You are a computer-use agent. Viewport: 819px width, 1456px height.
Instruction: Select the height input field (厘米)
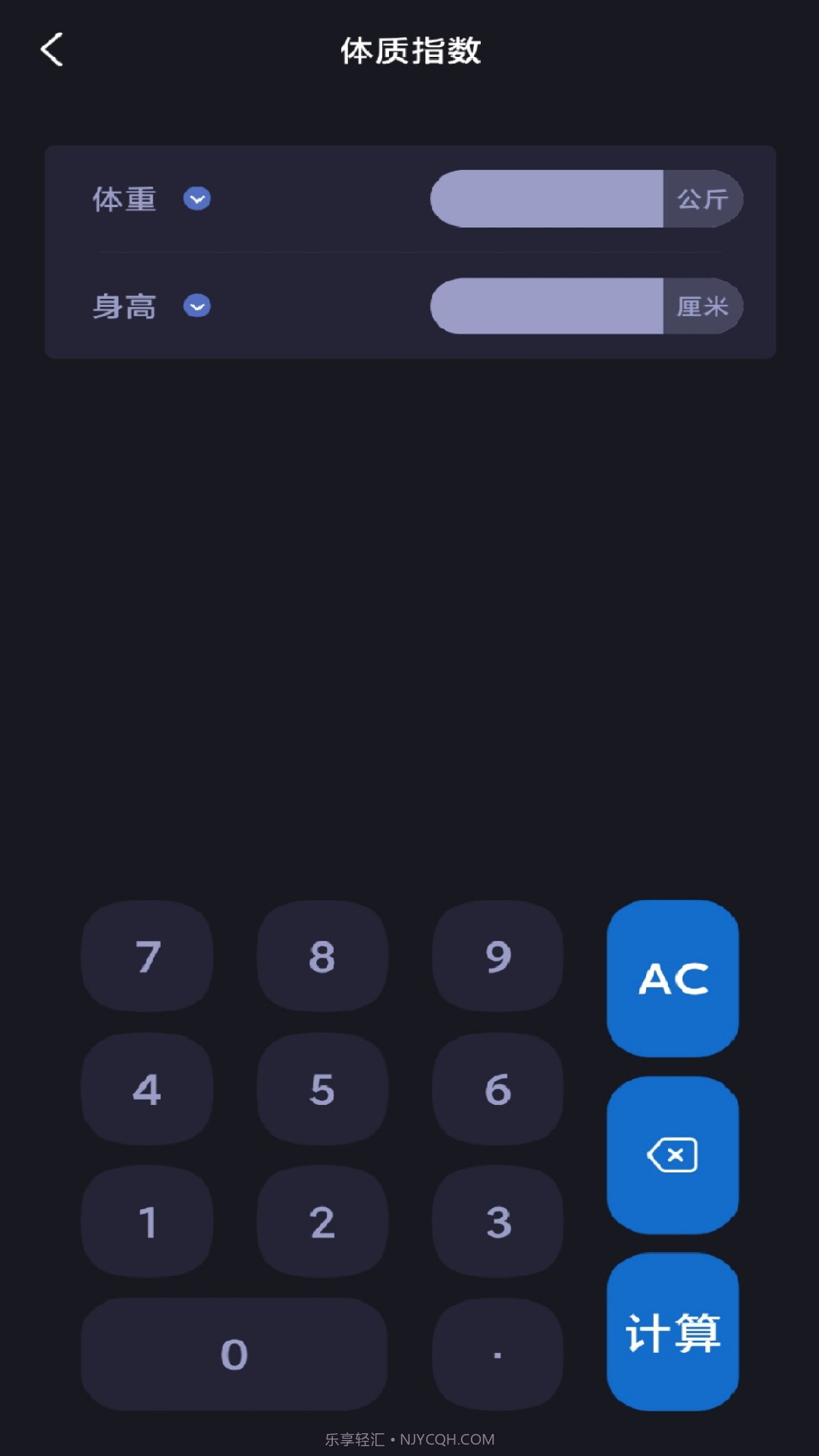(547, 306)
